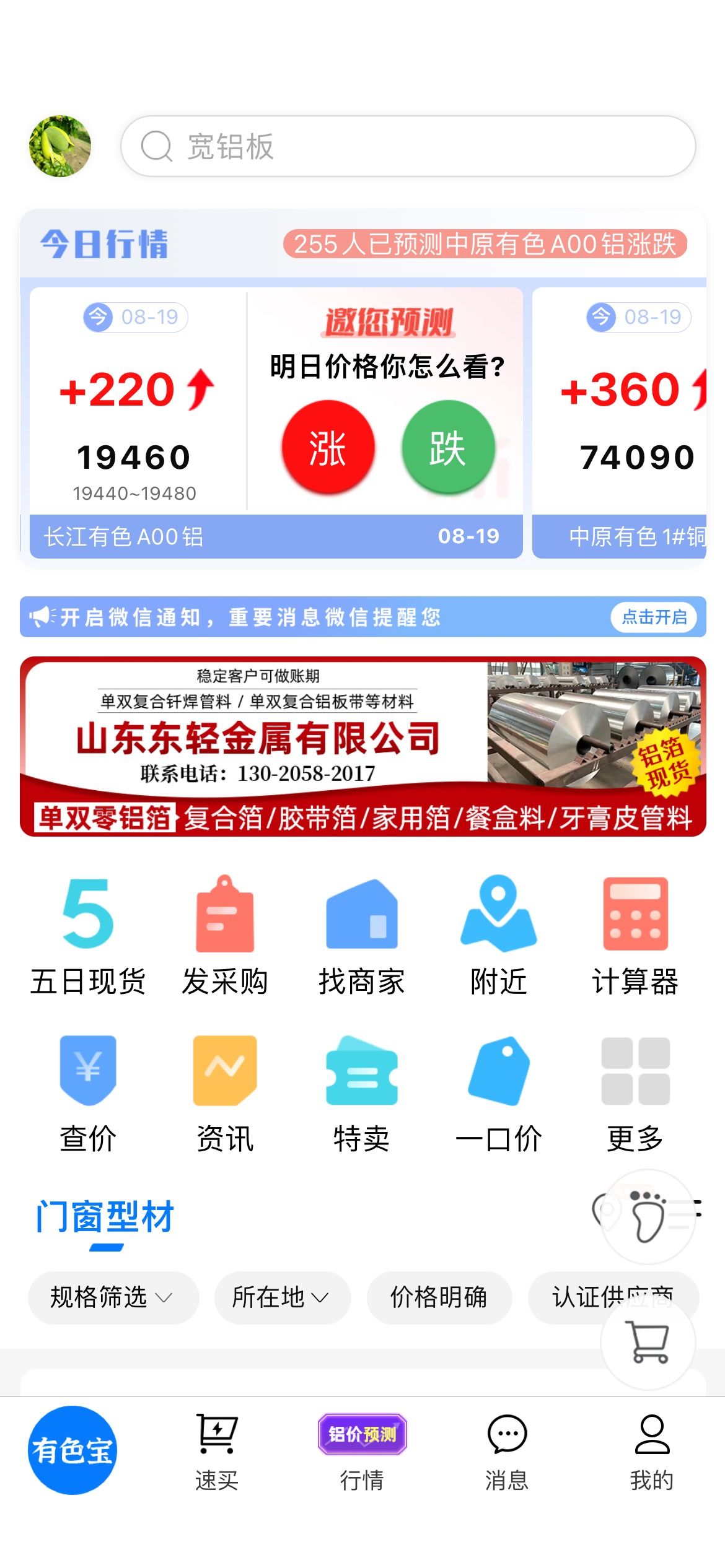
Task: Predict price fall with 跌 button
Action: click(447, 447)
